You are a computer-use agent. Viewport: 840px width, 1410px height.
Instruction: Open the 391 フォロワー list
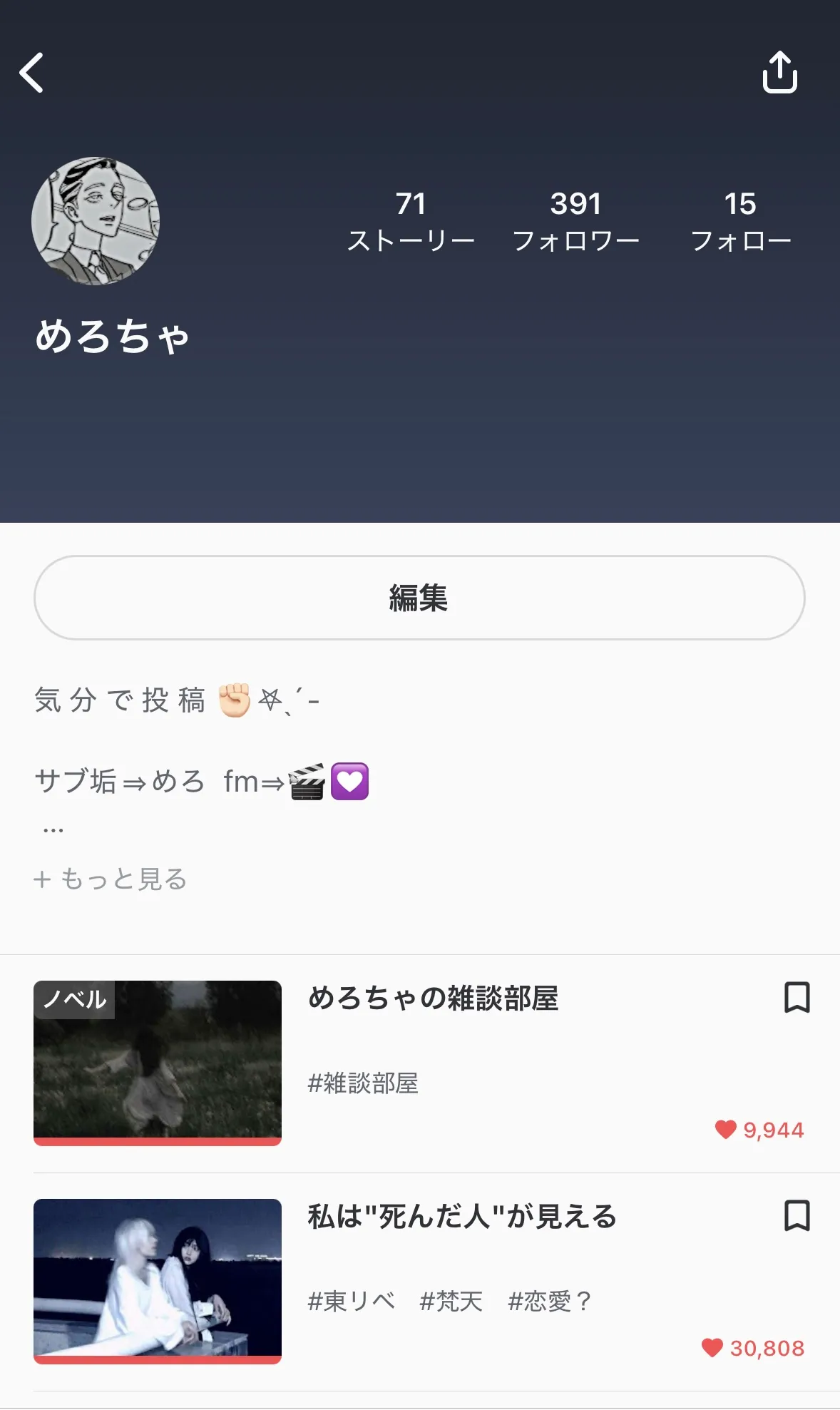tap(575, 222)
